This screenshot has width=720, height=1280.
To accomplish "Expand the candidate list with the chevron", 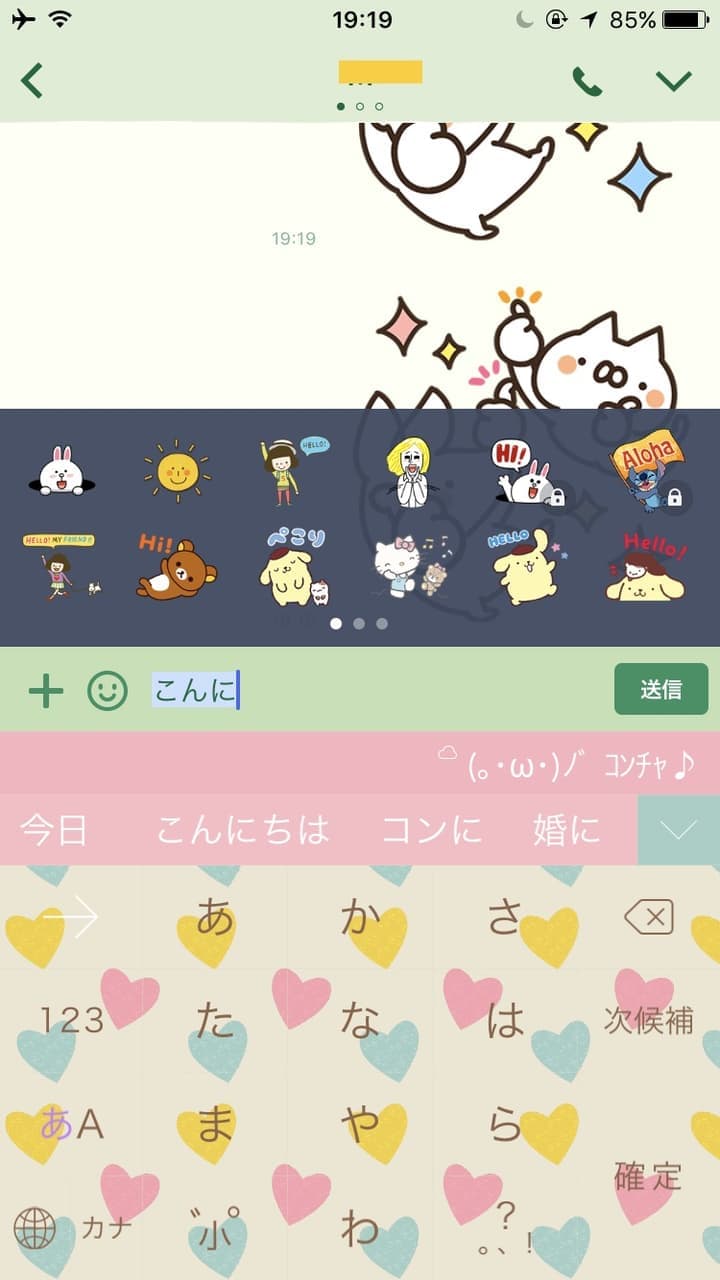I will tap(678, 830).
